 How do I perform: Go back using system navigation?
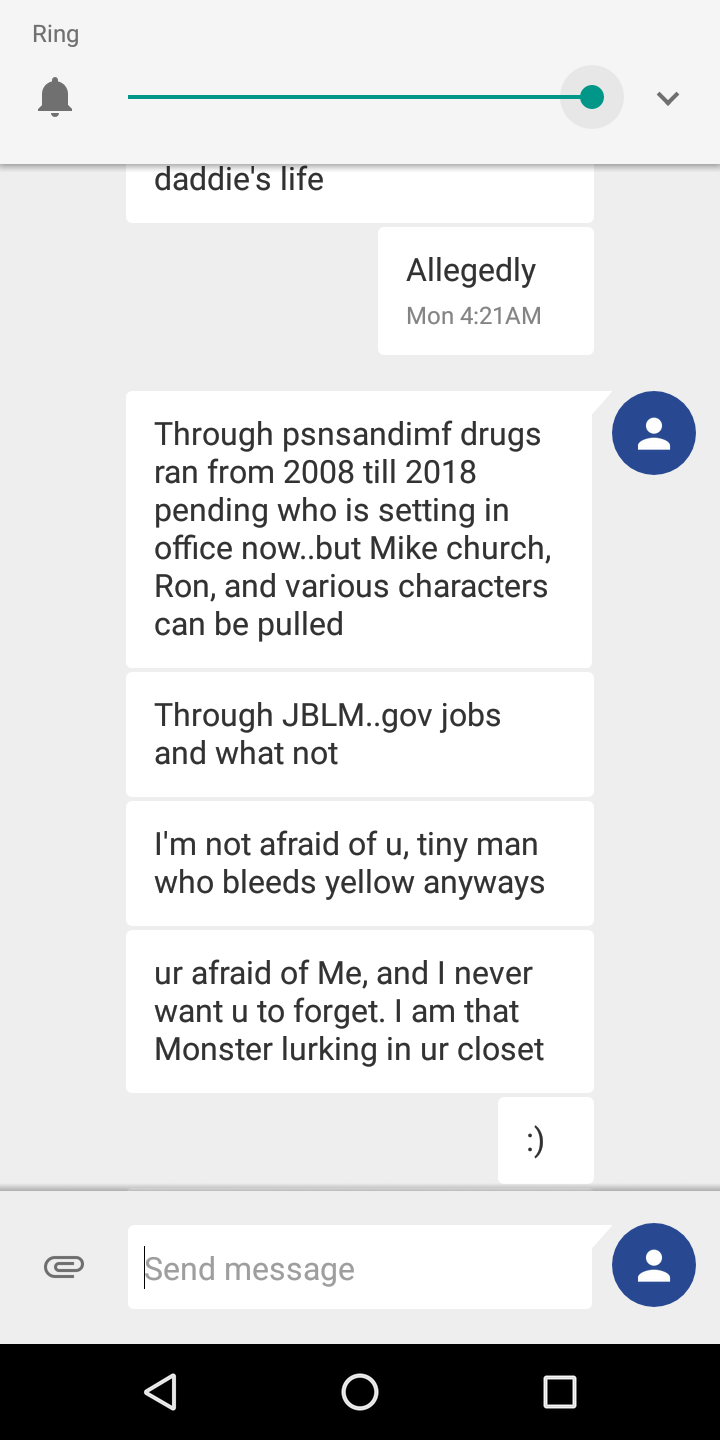pyautogui.click(x=160, y=1391)
